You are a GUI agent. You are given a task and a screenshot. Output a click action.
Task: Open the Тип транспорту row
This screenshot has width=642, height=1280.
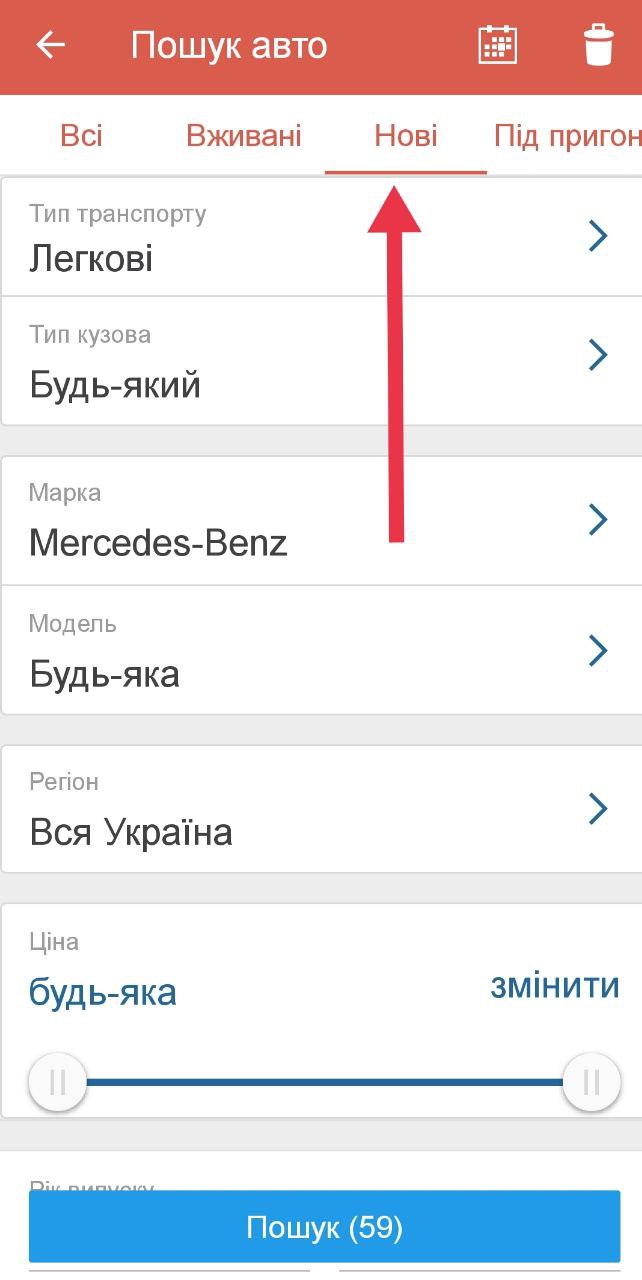[321, 237]
